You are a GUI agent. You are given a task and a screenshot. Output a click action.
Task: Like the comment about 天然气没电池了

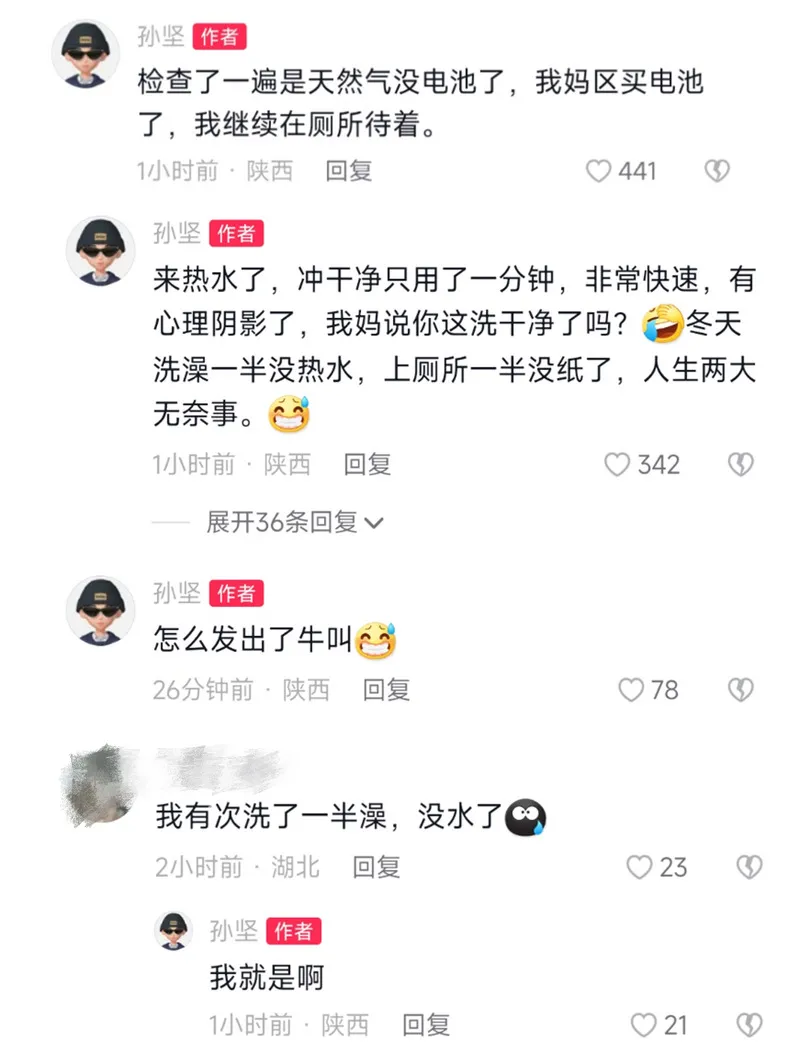tap(599, 171)
